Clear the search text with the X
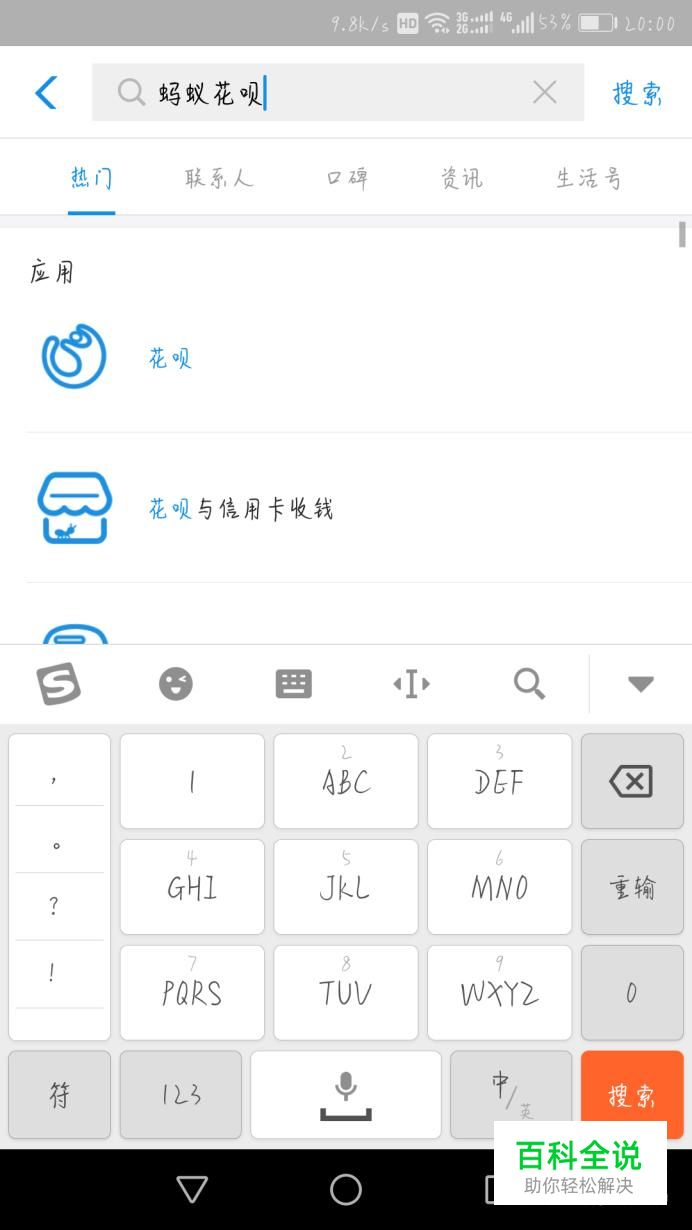The height and width of the screenshot is (1230, 692). click(544, 93)
